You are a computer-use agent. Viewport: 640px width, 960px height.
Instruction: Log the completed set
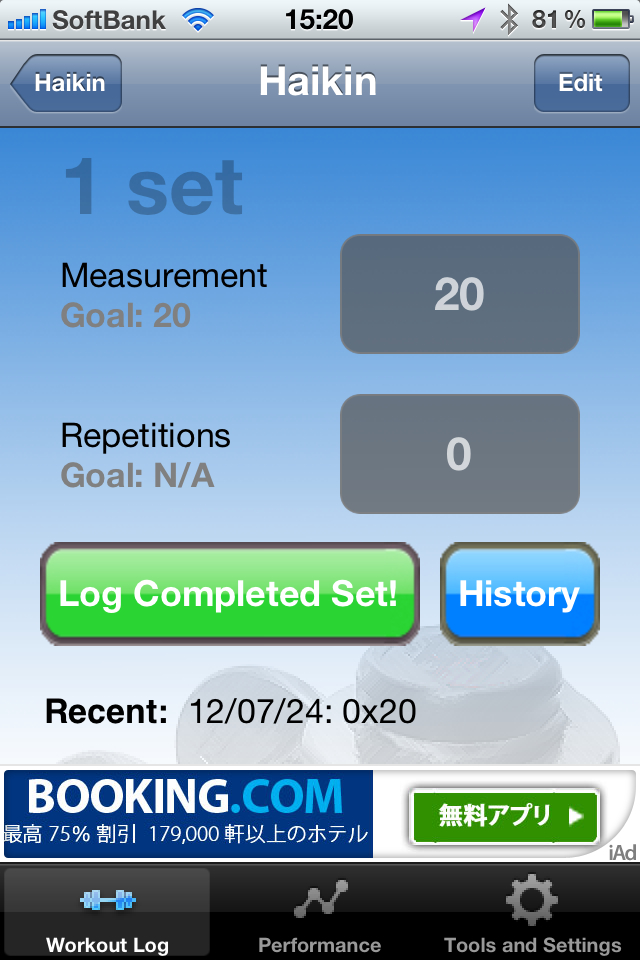(229, 594)
